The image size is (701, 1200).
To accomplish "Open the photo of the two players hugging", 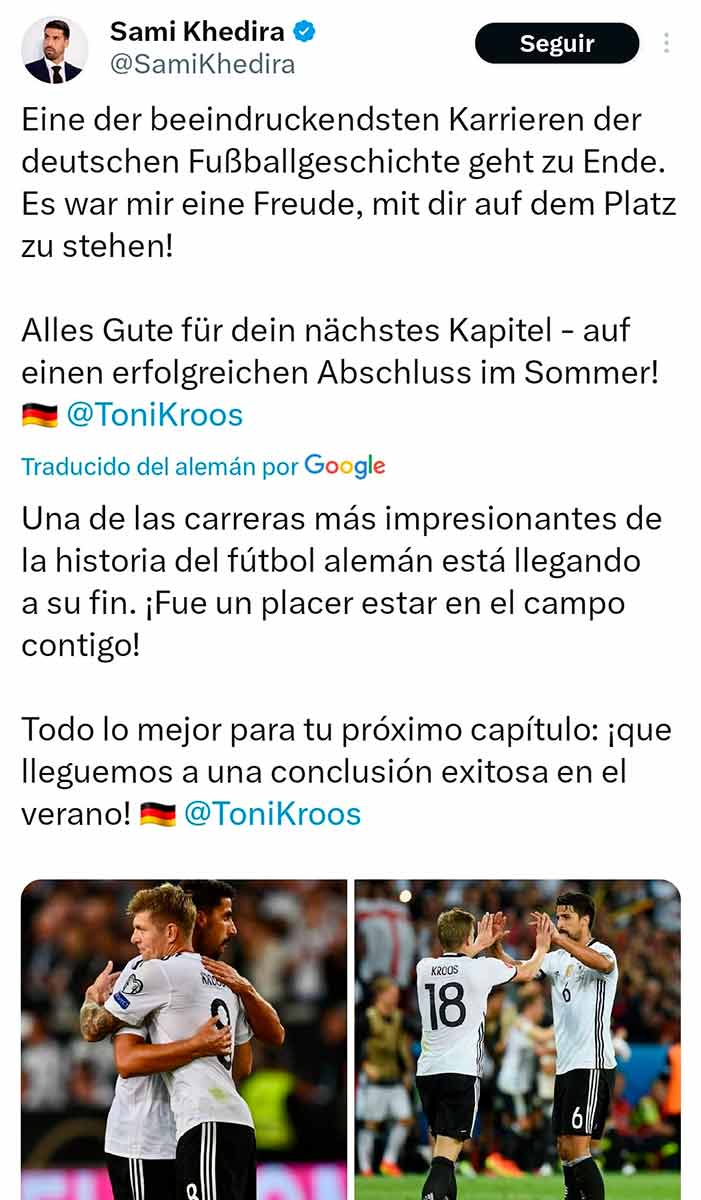I will 184,1040.
